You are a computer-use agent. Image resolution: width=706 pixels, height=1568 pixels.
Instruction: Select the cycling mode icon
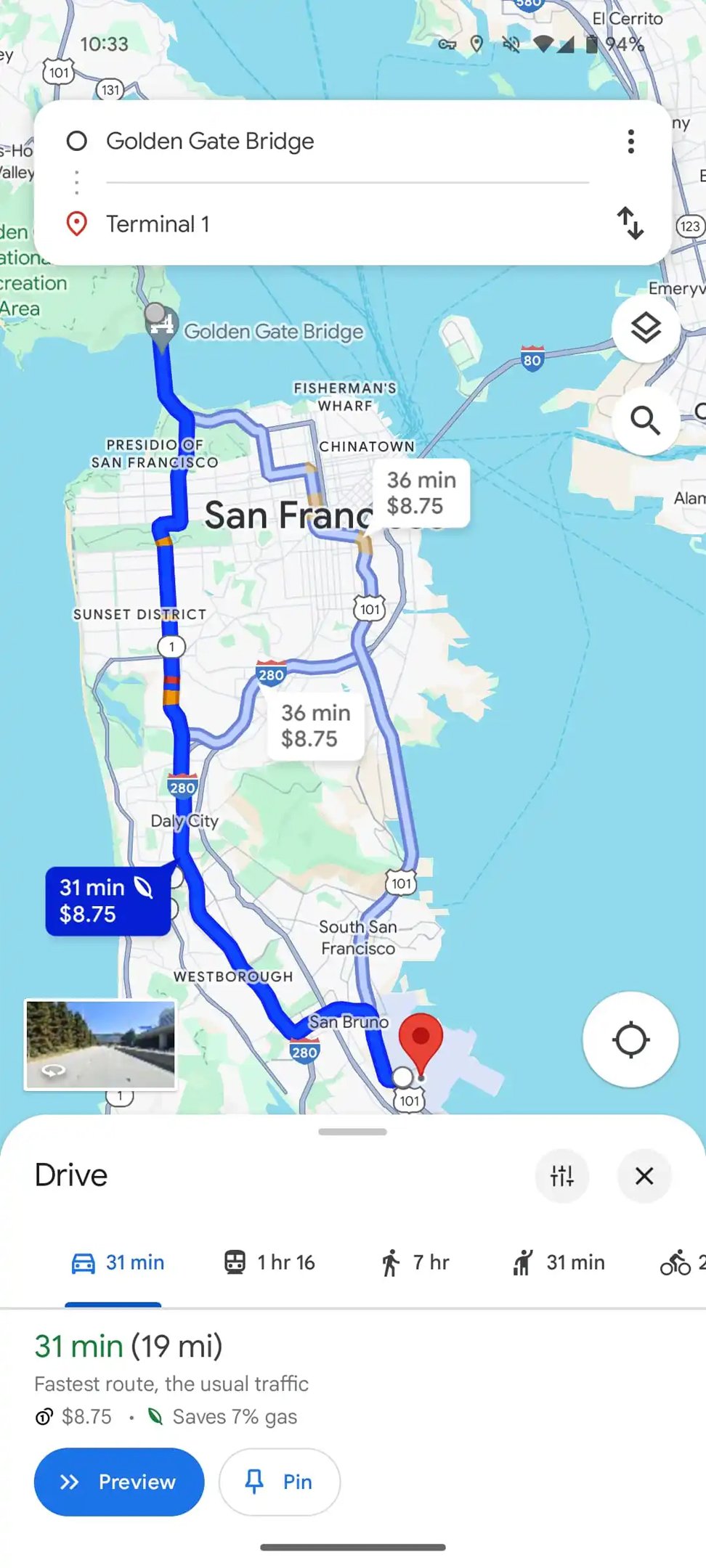675,1262
